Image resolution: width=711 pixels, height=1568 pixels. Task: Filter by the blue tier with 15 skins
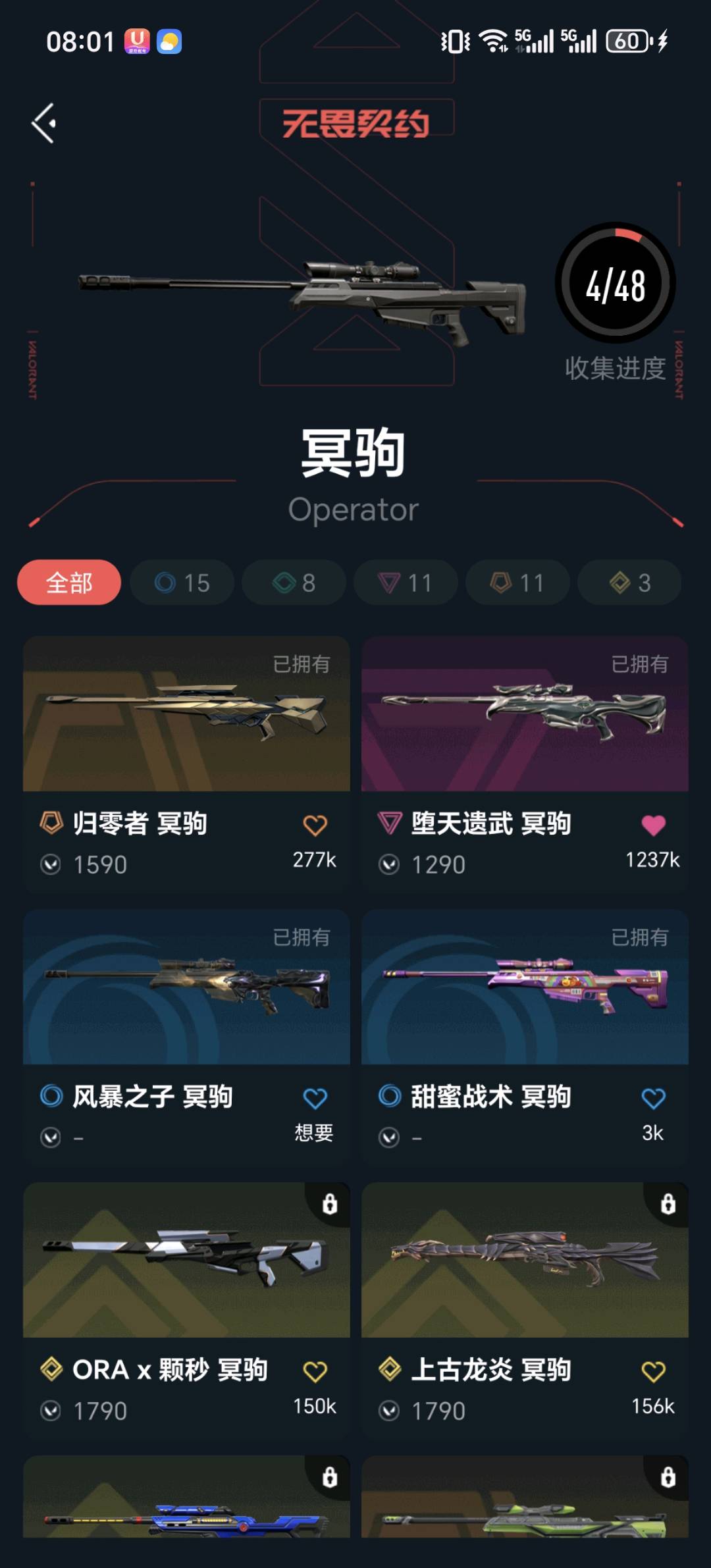[182, 583]
